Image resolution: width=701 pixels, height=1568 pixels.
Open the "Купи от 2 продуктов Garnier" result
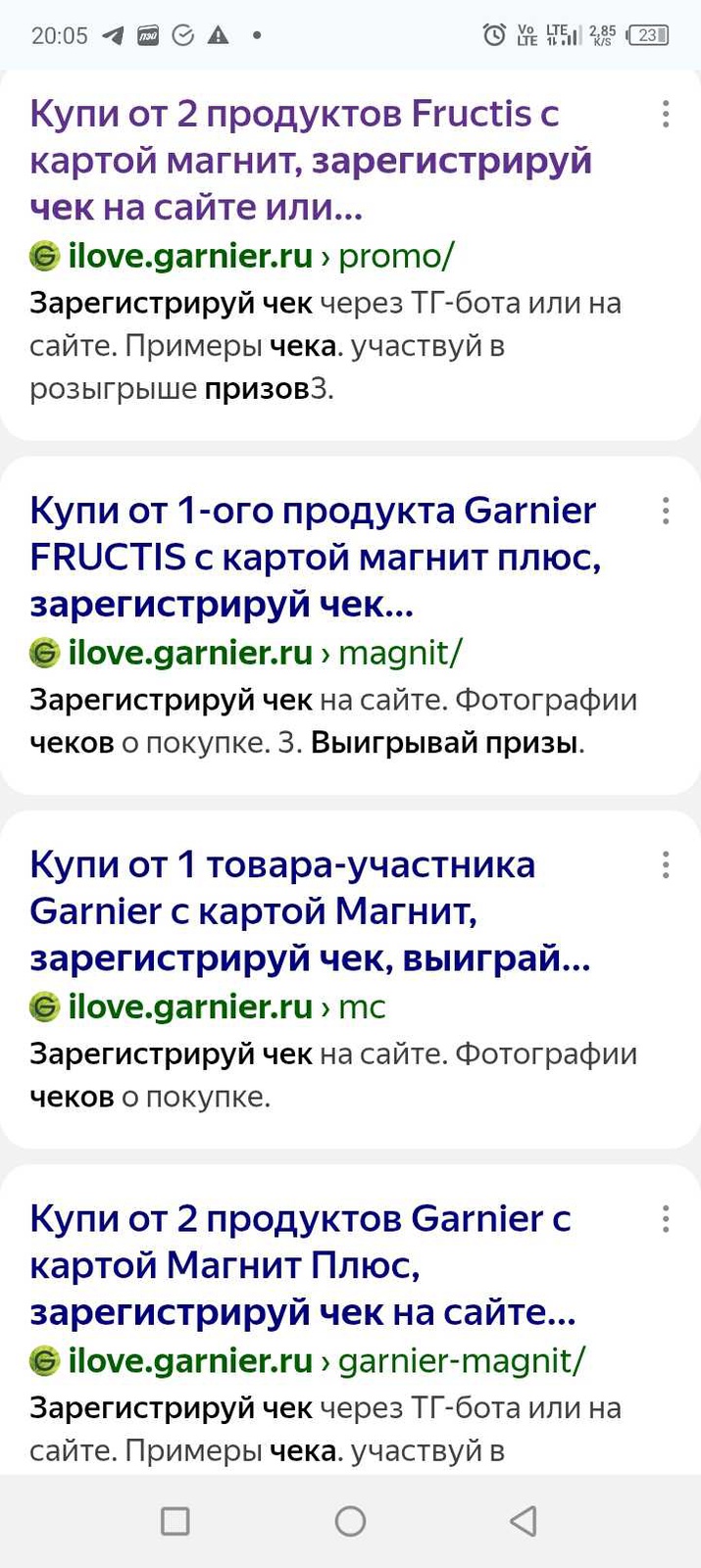[302, 1264]
